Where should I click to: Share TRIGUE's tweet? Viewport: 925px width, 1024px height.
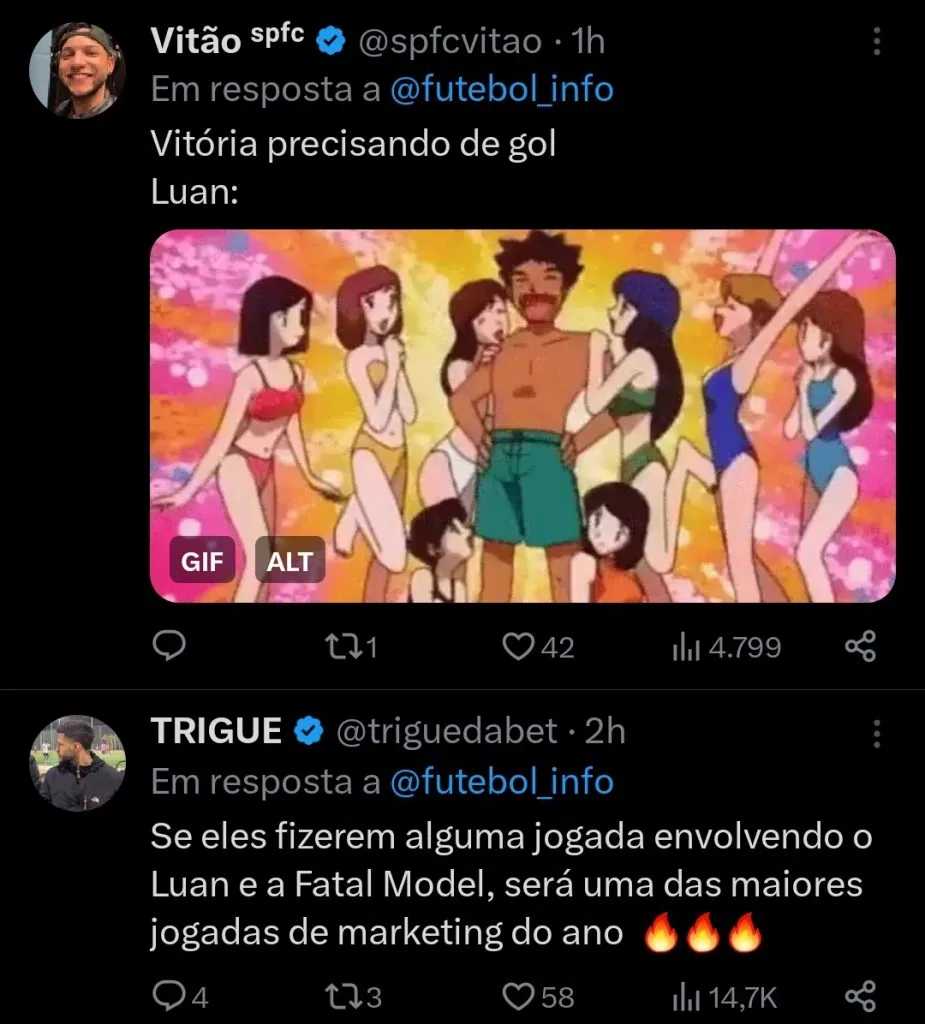point(857,996)
